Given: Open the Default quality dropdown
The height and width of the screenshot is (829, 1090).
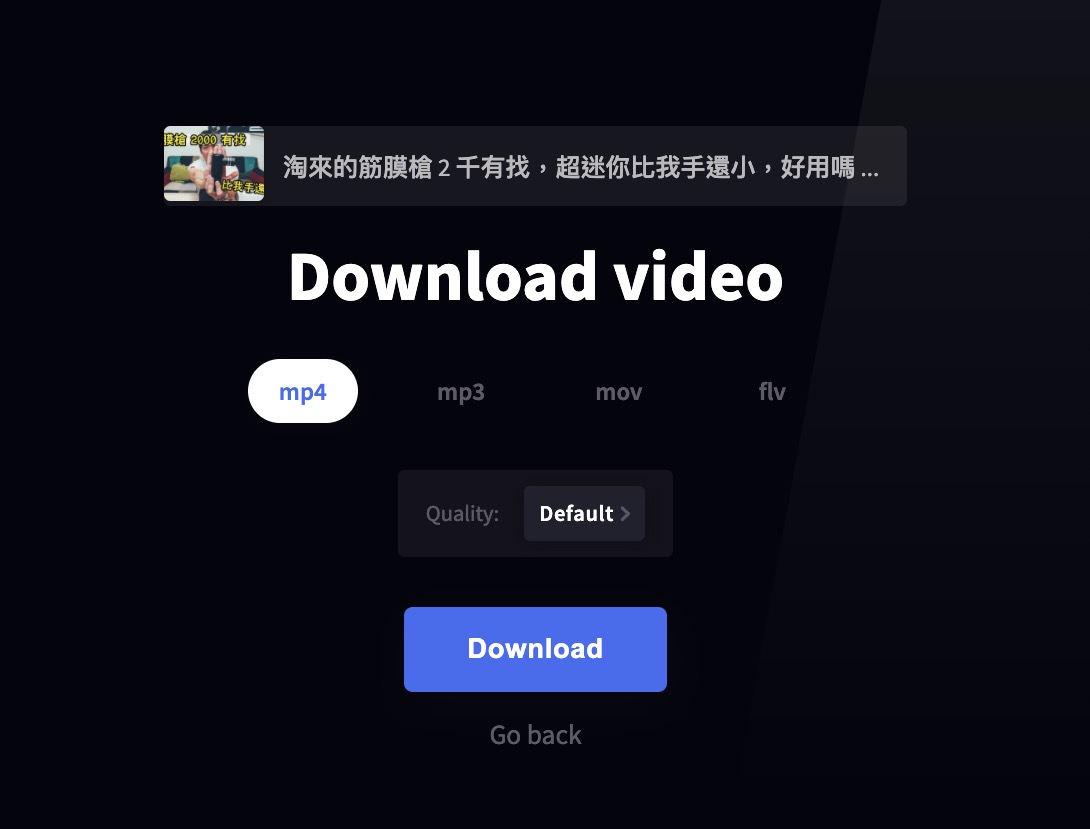Looking at the screenshot, I should pyautogui.click(x=584, y=514).
